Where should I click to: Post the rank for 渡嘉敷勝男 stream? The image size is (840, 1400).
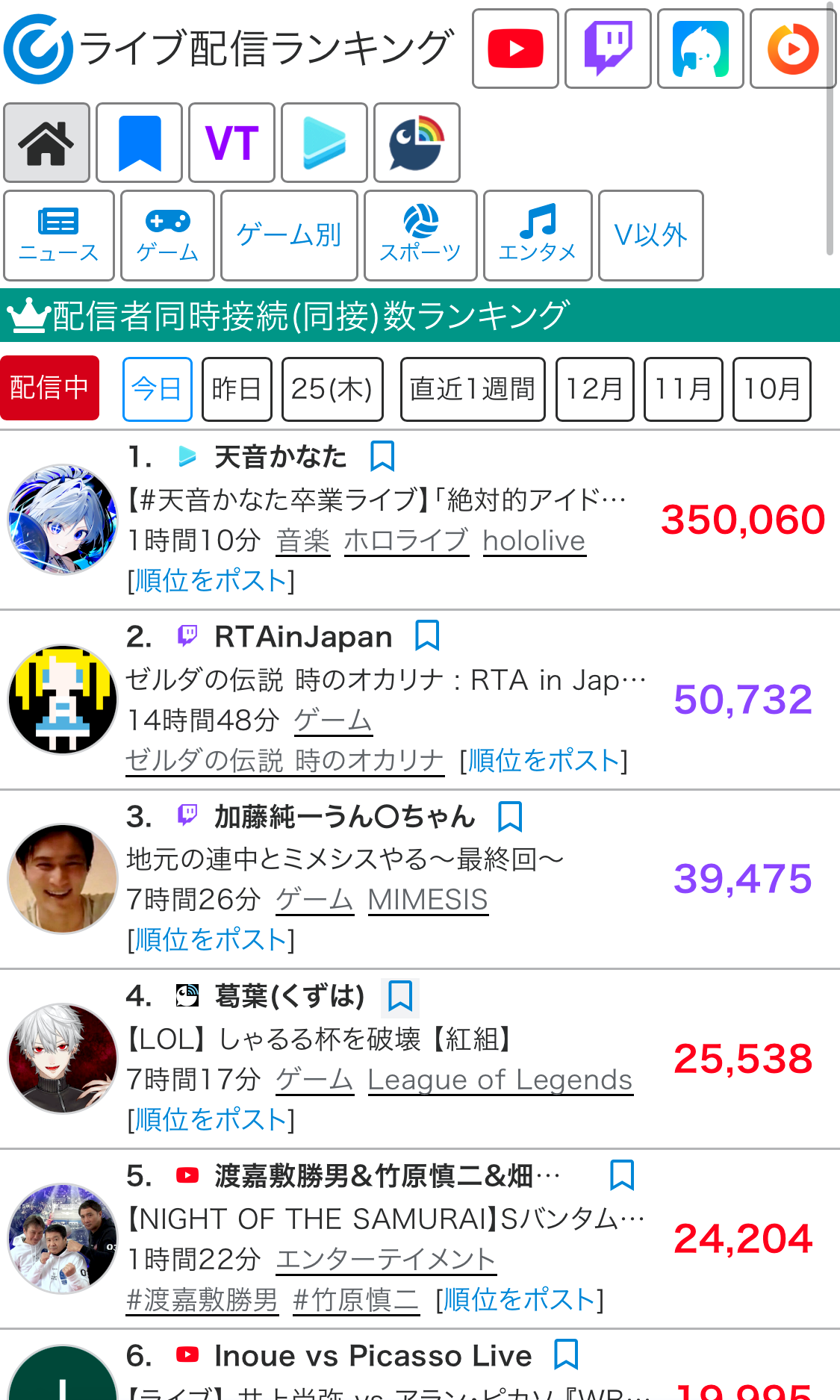pyautogui.click(x=520, y=1300)
